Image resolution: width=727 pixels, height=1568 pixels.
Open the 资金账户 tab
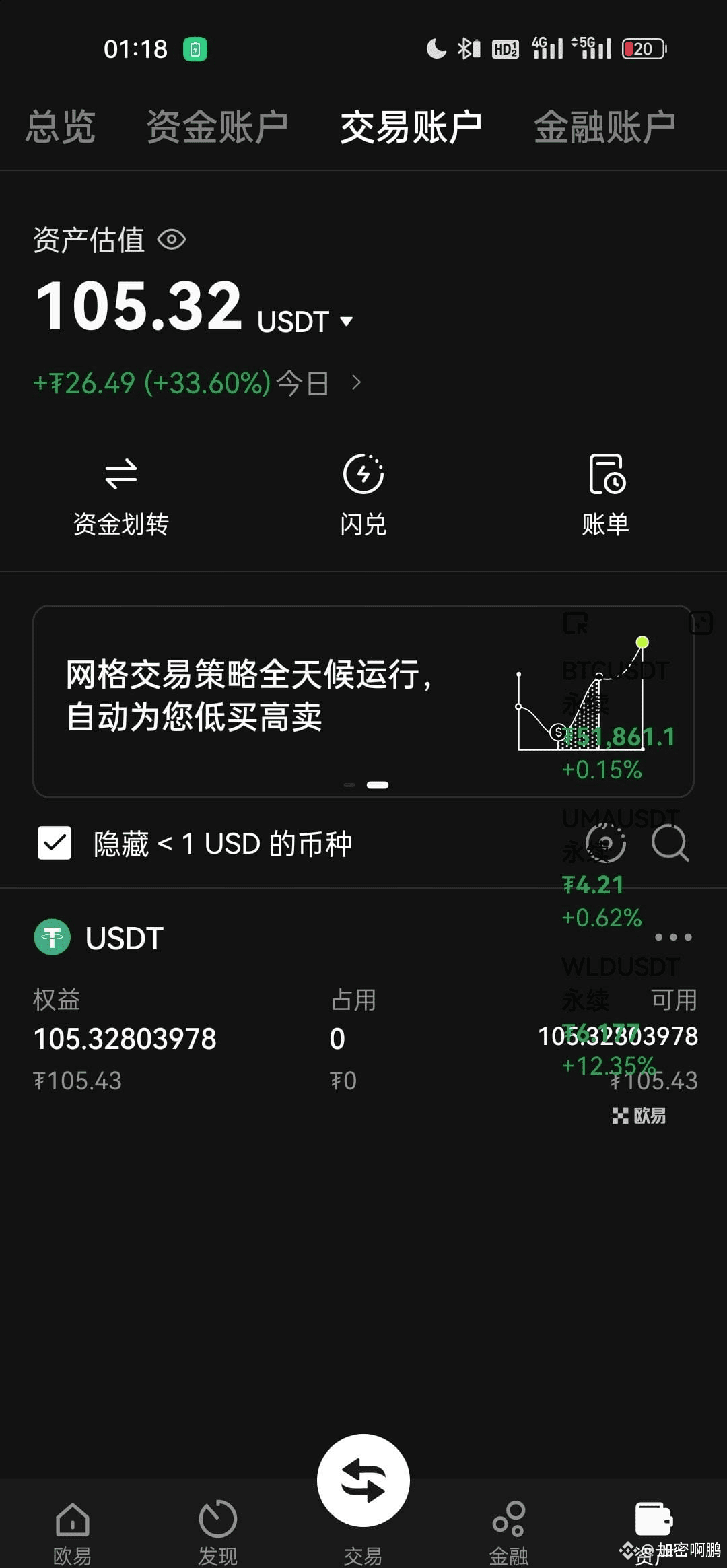217,127
